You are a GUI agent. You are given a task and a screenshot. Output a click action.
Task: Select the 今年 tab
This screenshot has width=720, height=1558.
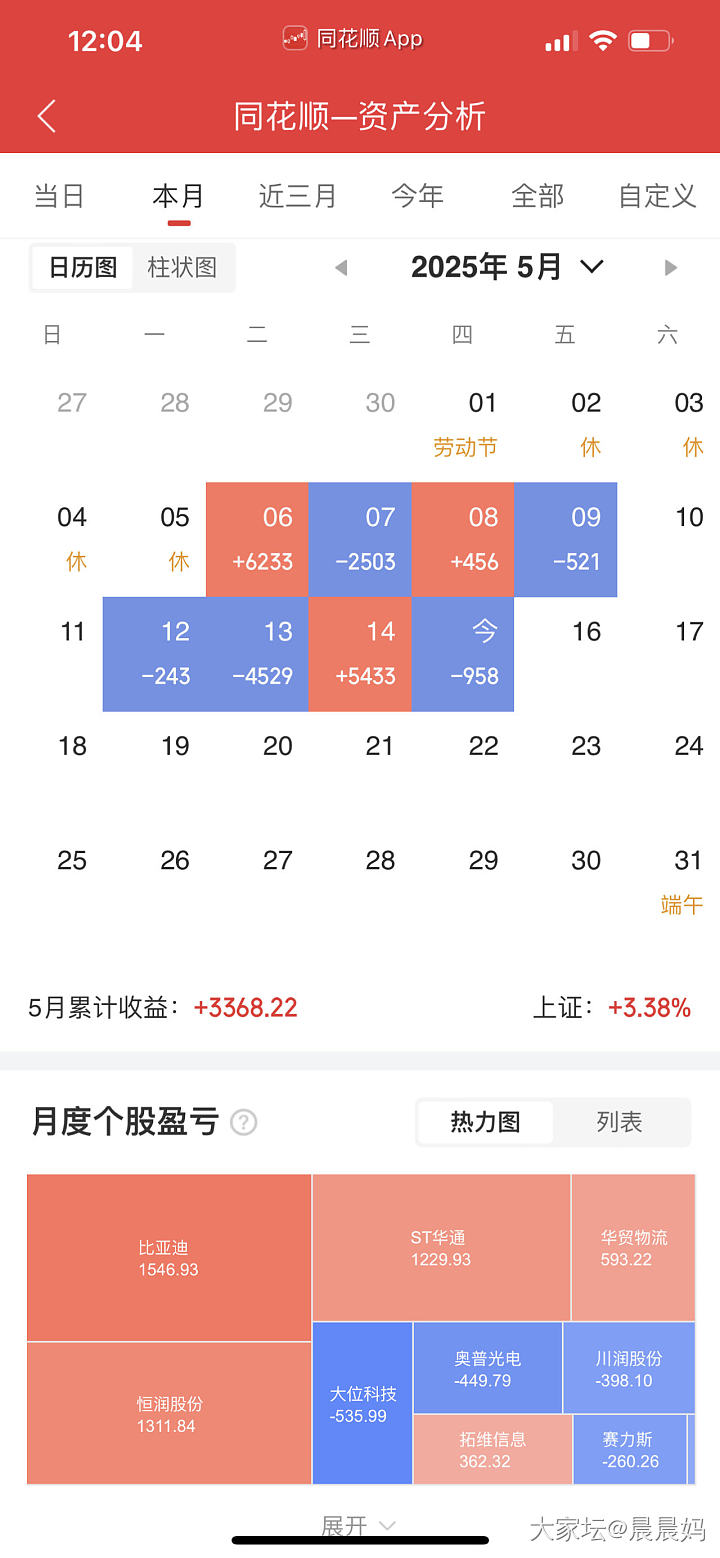(417, 196)
